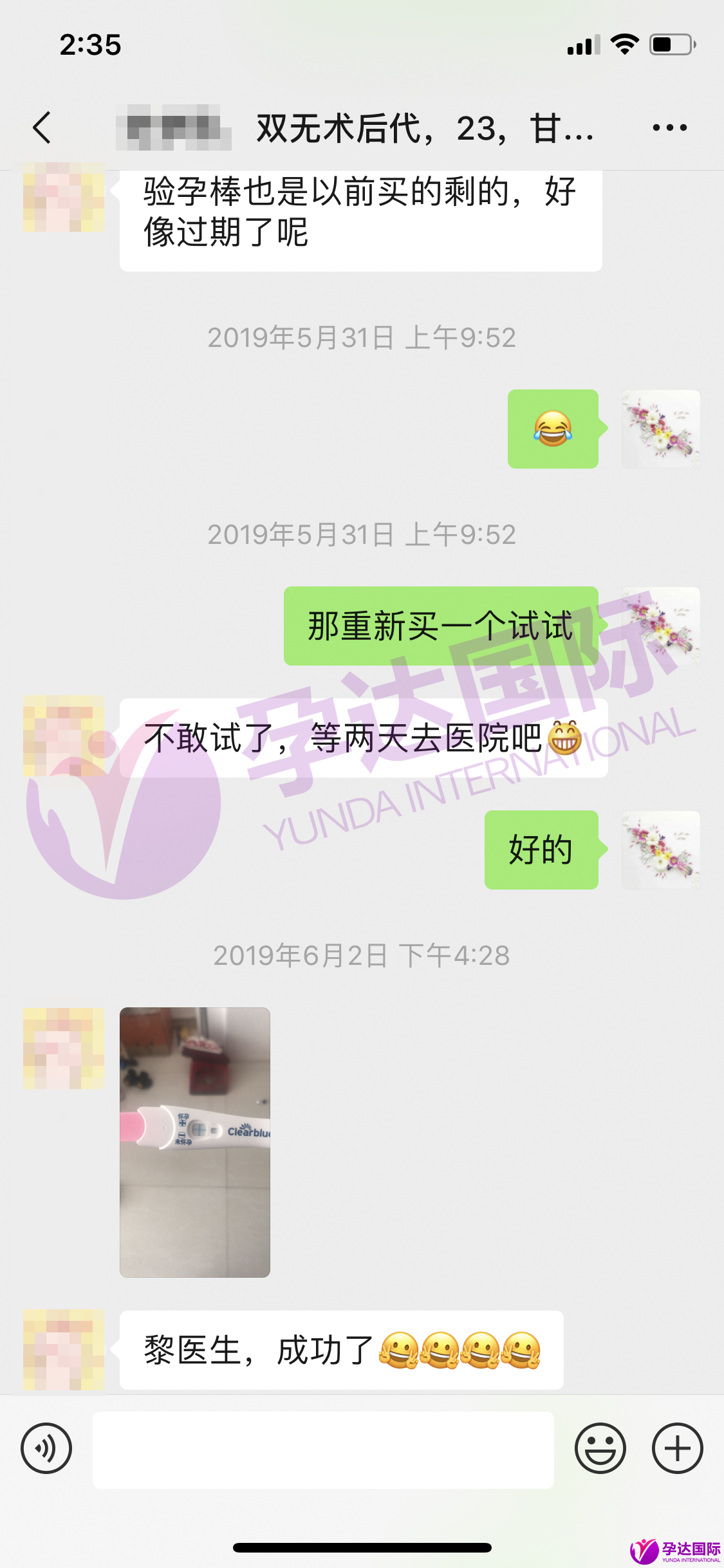The image size is (724, 1568).
Task: Go back using the chevron arrow
Action: coord(41,126)
